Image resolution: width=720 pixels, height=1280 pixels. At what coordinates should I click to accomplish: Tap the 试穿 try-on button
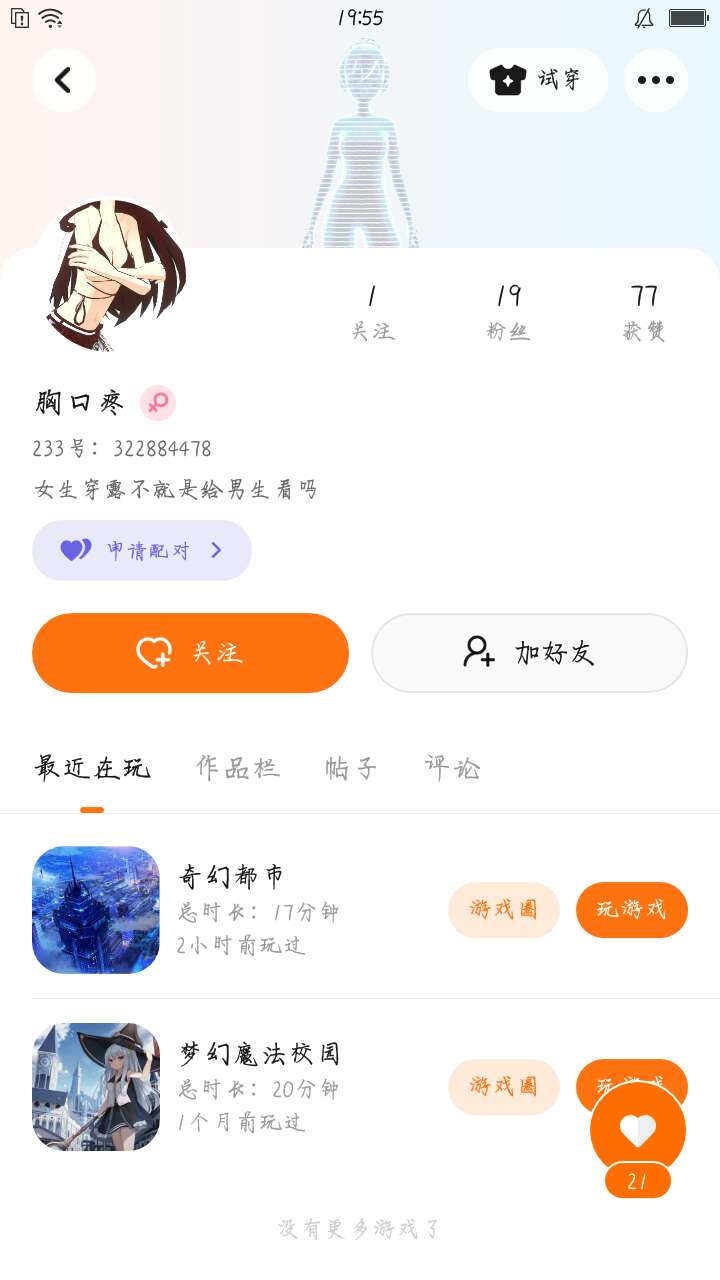point(538,80)
